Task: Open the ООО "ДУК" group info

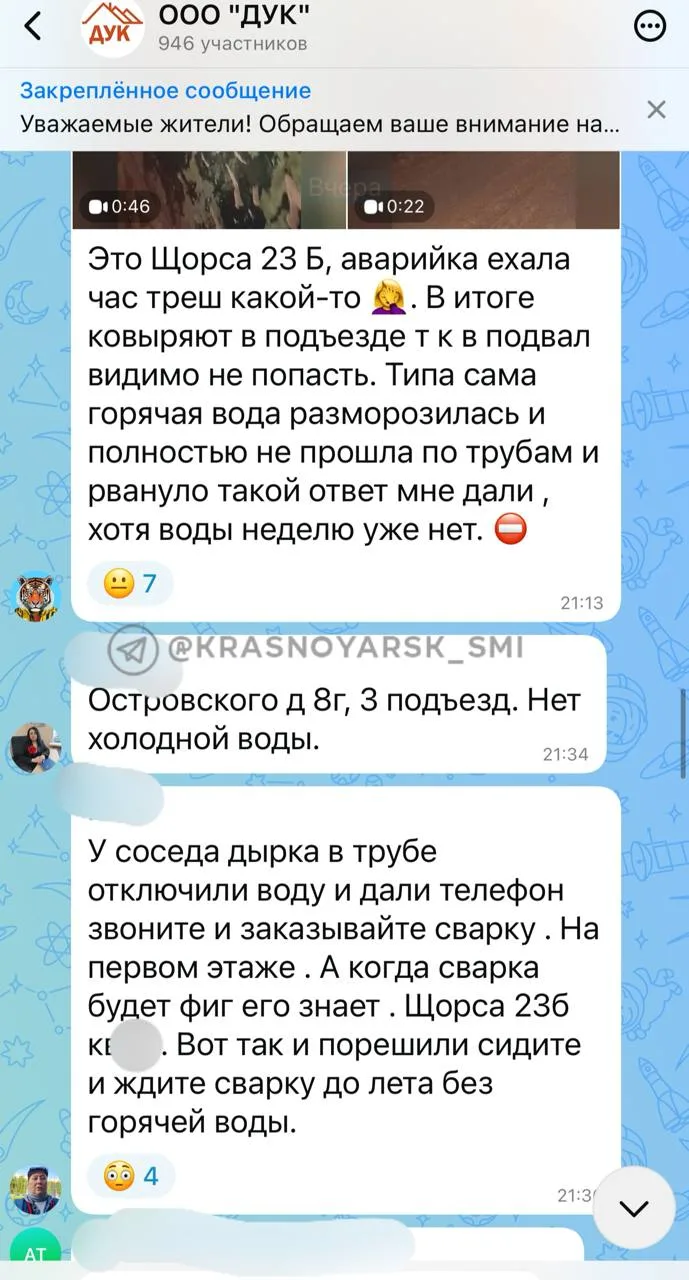Action: click(x=230, y=28)
